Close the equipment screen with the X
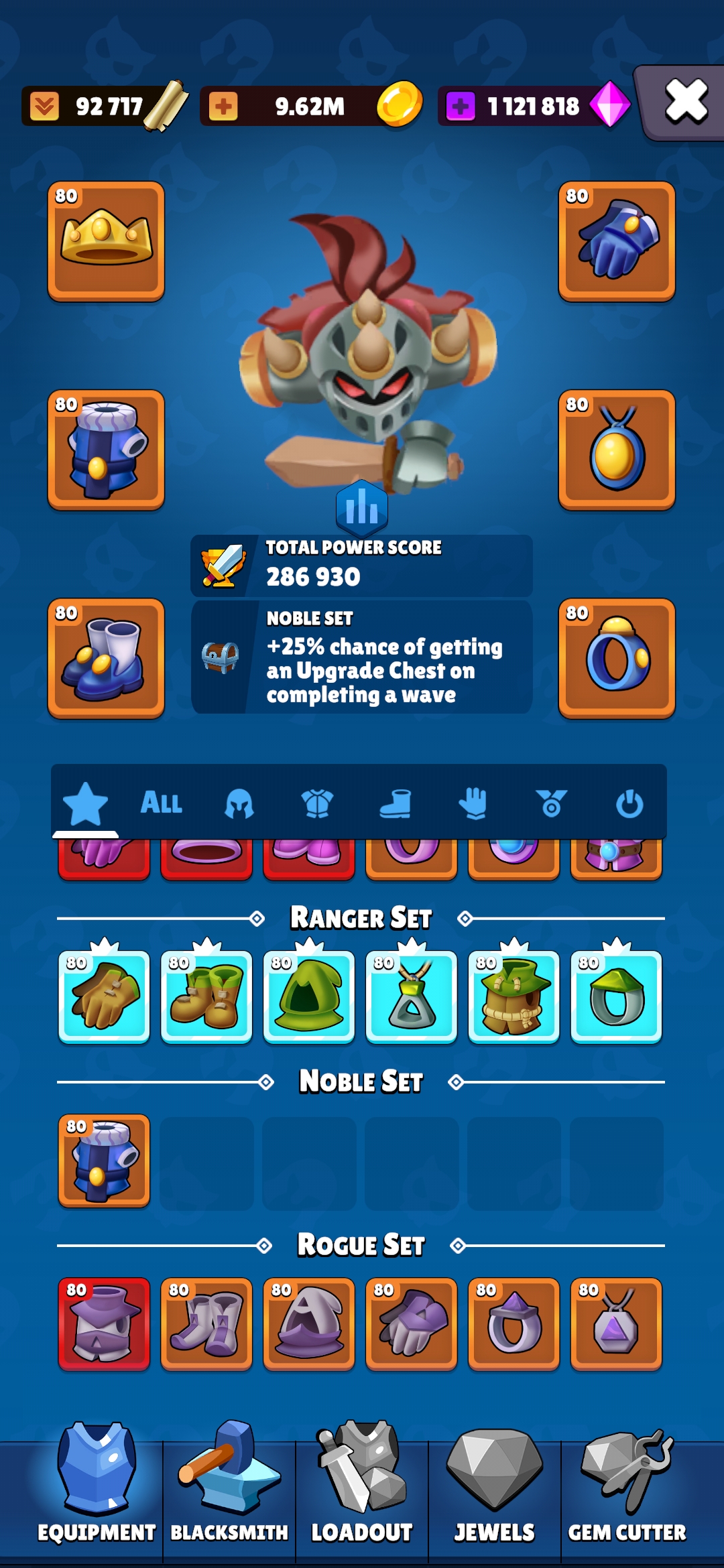724x1568 pixels. tap(686, 103)
